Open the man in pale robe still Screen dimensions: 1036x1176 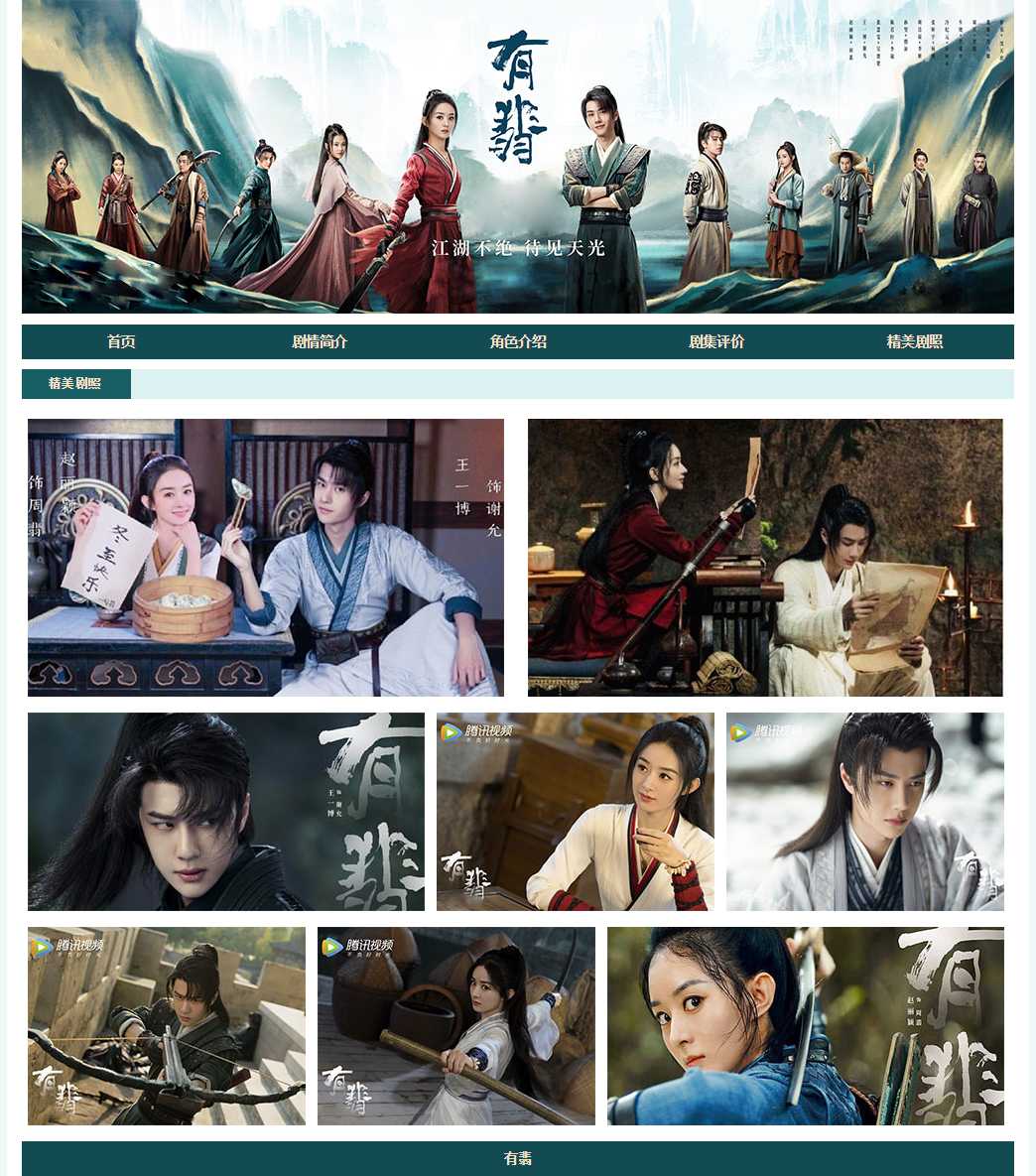point(865,812)
